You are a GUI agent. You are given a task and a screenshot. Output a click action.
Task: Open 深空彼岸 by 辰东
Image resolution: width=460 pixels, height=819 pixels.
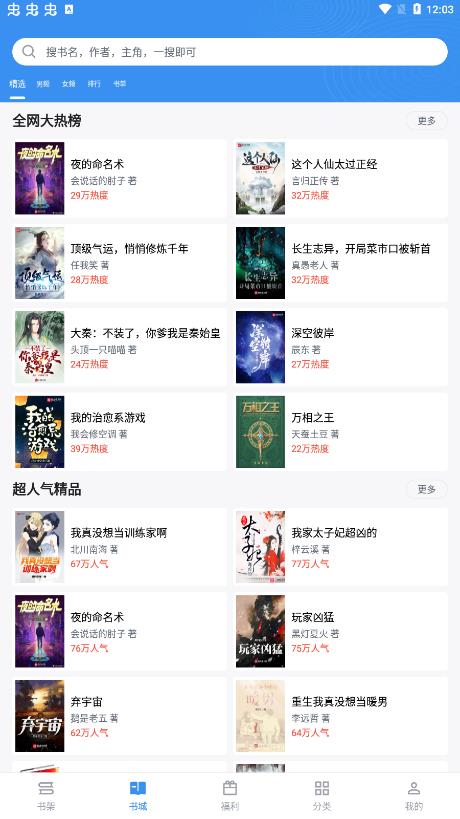click(x=340, y=347)
